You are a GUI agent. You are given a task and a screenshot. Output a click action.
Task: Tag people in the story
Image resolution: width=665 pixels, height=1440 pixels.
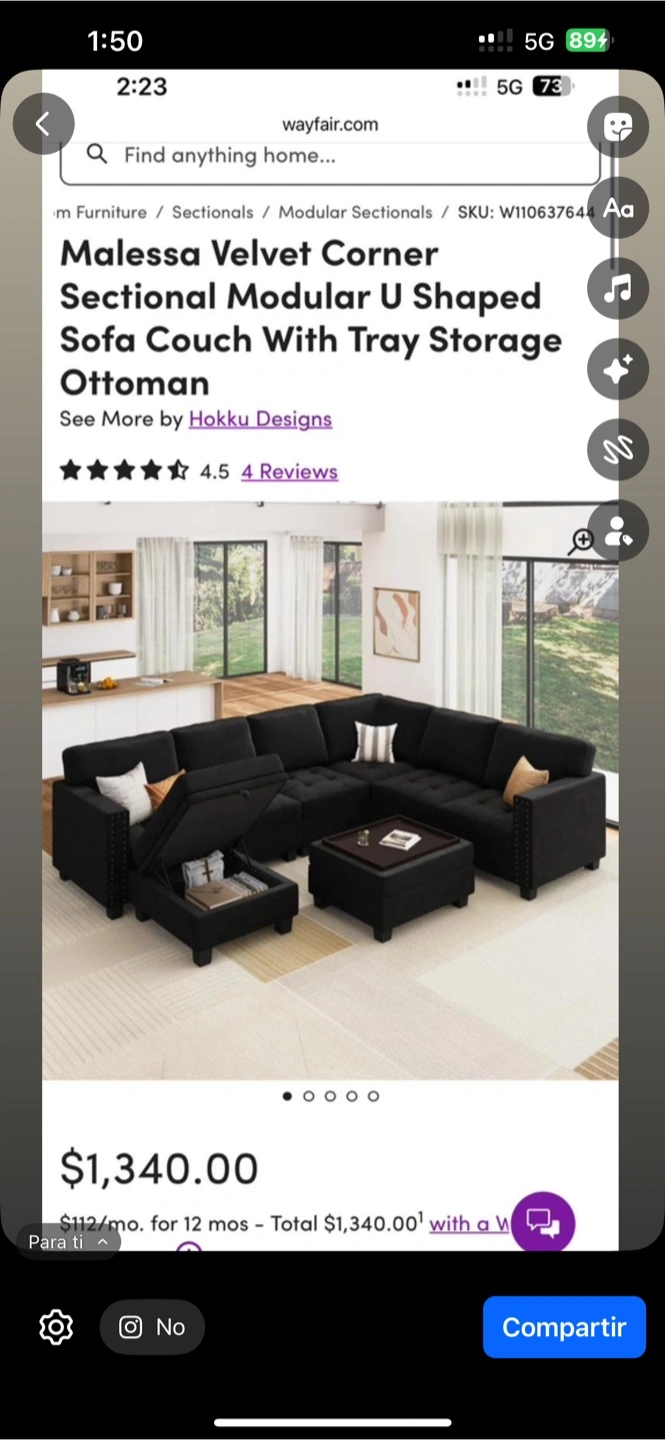618,531
